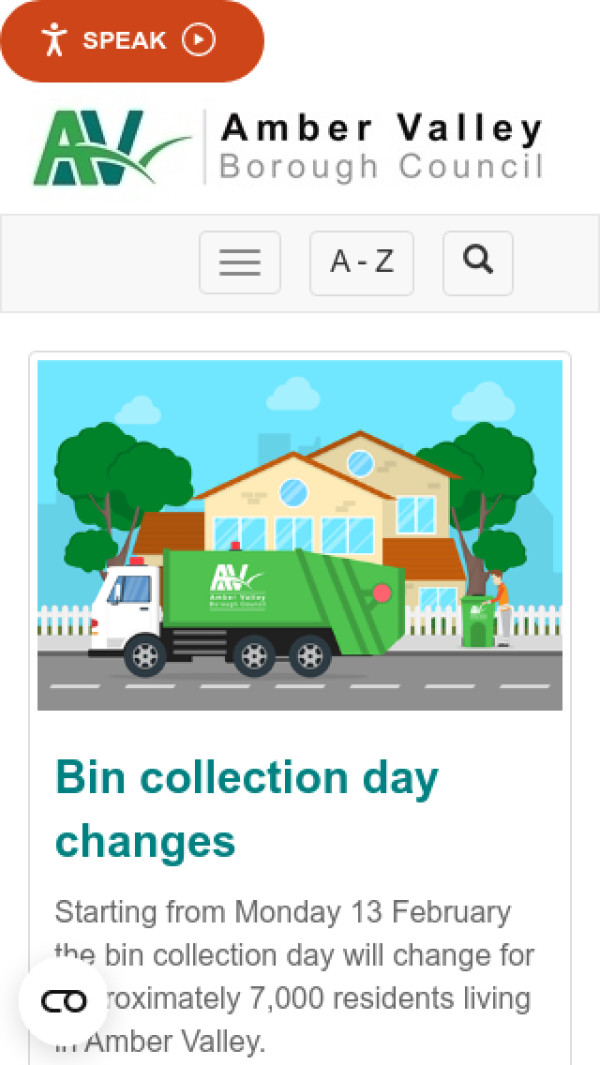
Task: Open the Bin collection day changes article
Action: pos(246,809)
